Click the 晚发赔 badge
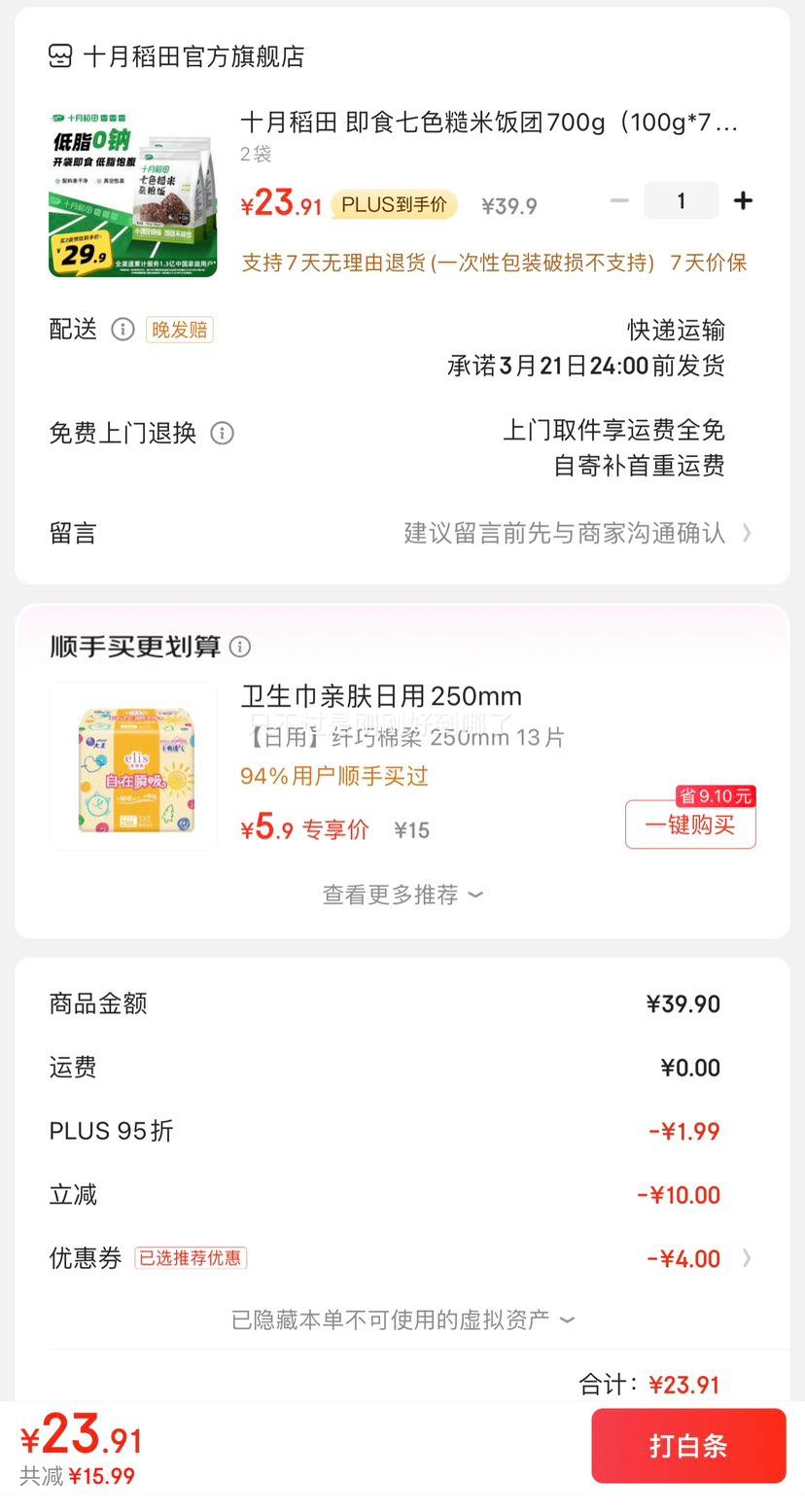The width and height of the screenshot is (805, 1512). pyautogui.click(x=179, y=331)
